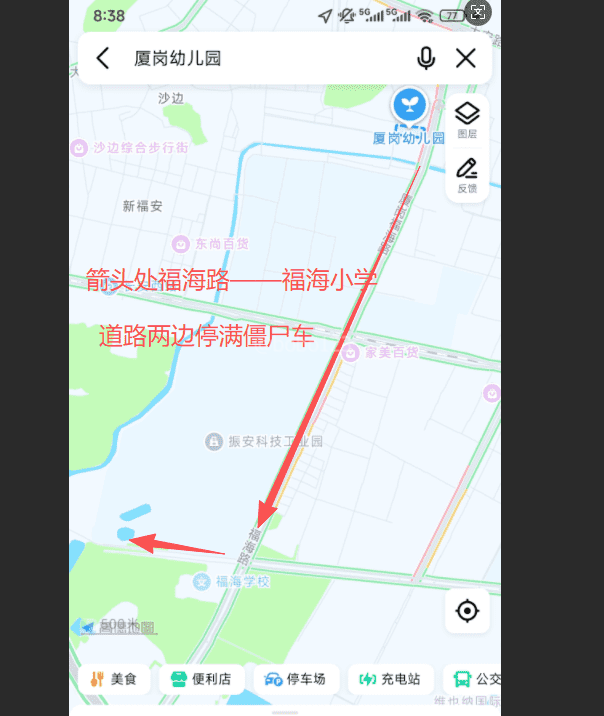Open the 厦岗幼儿园 location pin

[408, 104]
